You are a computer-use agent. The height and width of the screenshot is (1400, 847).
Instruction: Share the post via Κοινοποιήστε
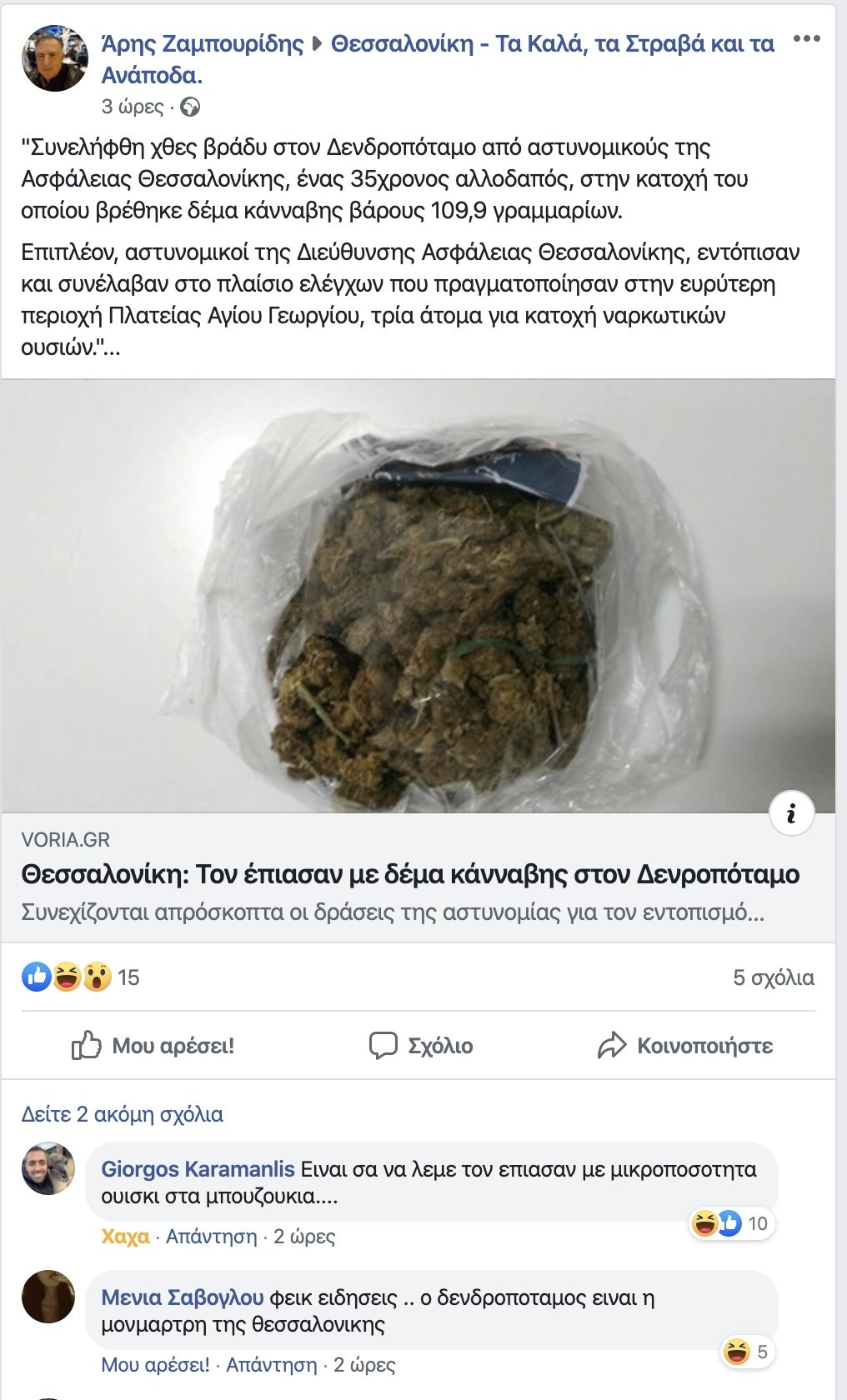(x=685, y=1045)
